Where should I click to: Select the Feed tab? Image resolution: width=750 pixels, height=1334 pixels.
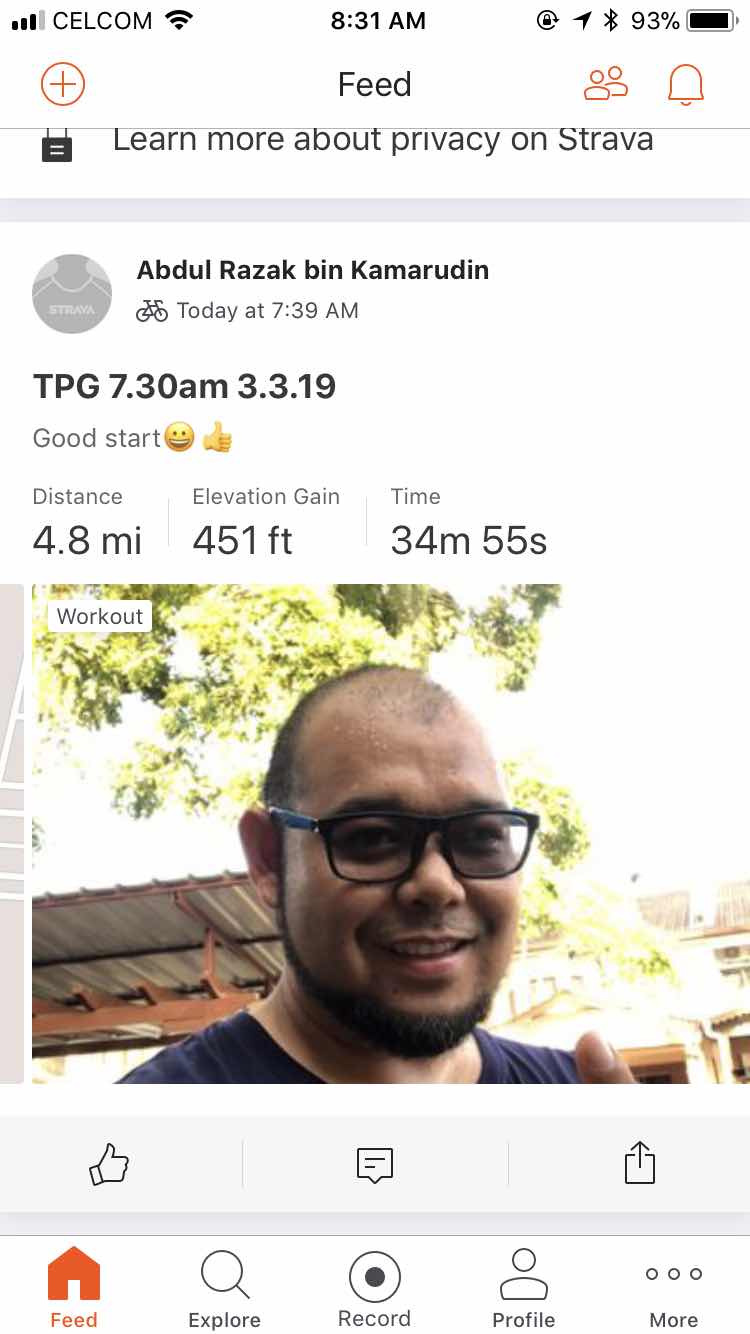pos(74,1288)
